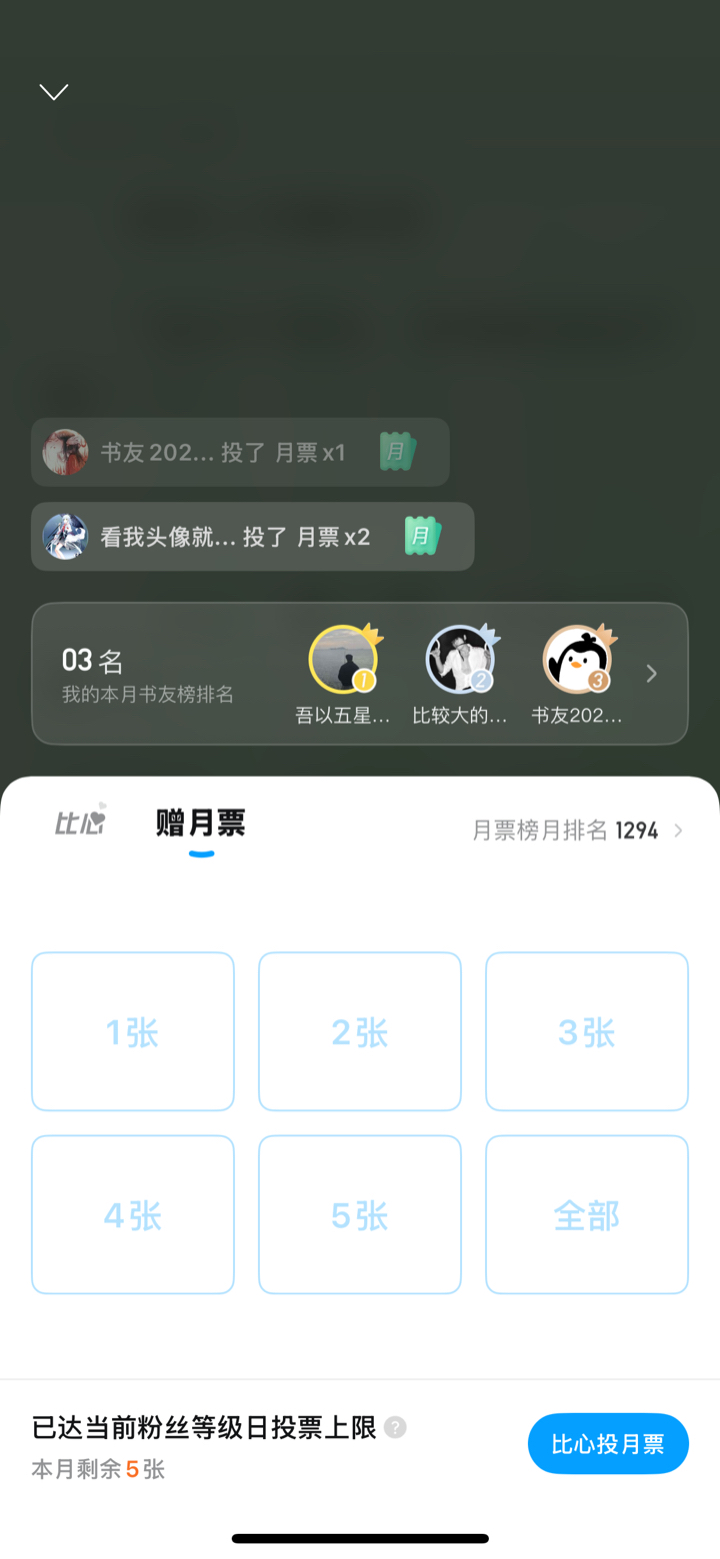This screenshot has height=1559, width=720.
Task: Select the 赠月票 tab
Action: click(201, 823)
